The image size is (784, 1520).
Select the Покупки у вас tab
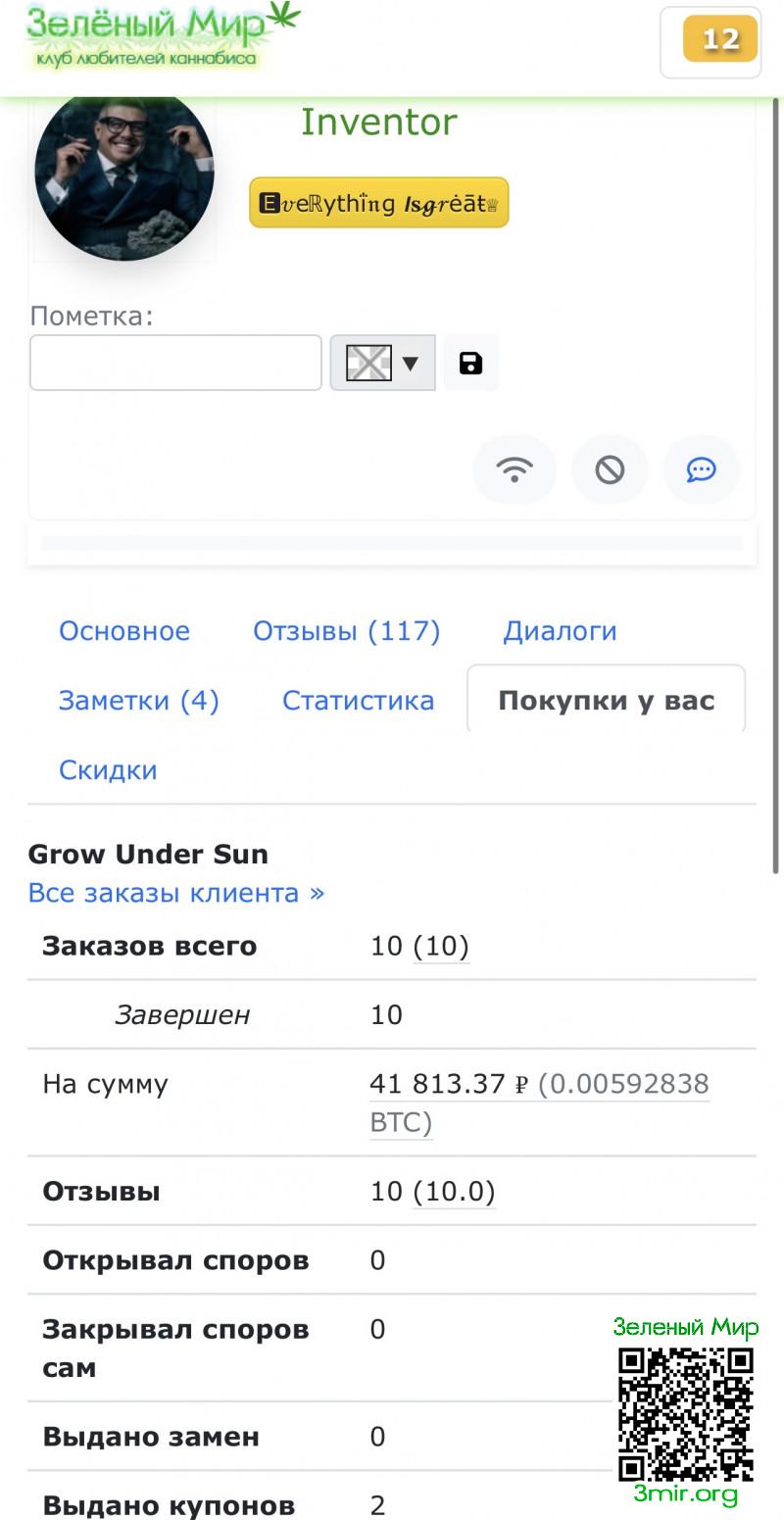606,701
